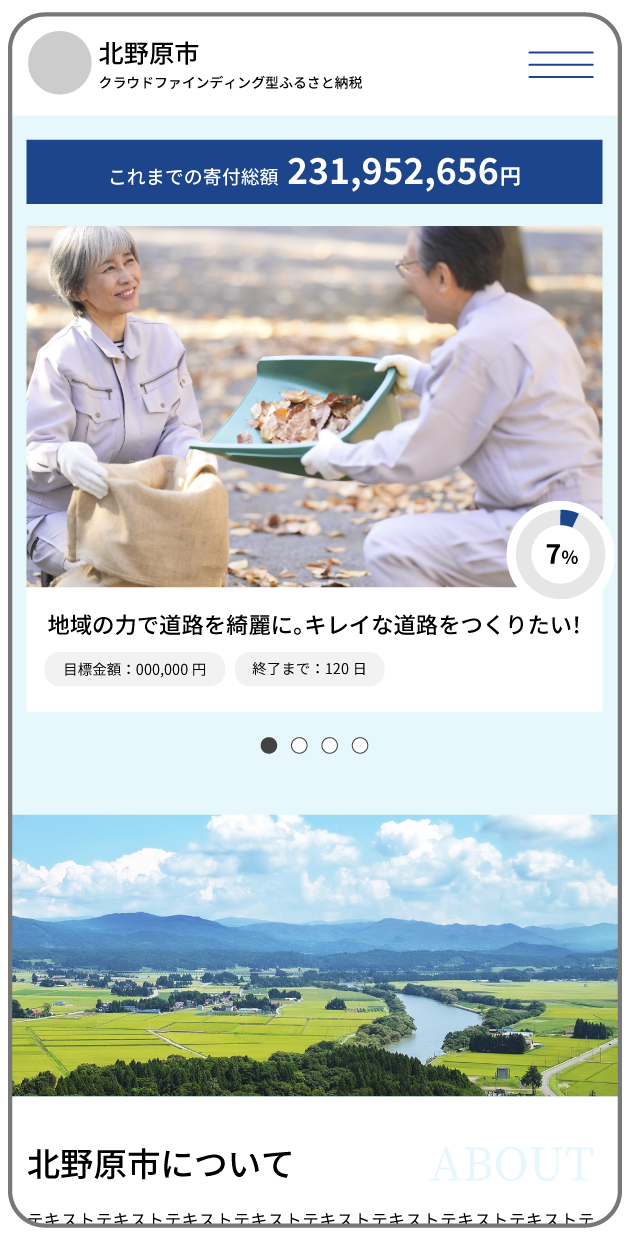Image resolution: width=630 pixels, height=1240 pixels.
Task: Select the fourth carousel slide dot
Action: [x=360, y=745]
